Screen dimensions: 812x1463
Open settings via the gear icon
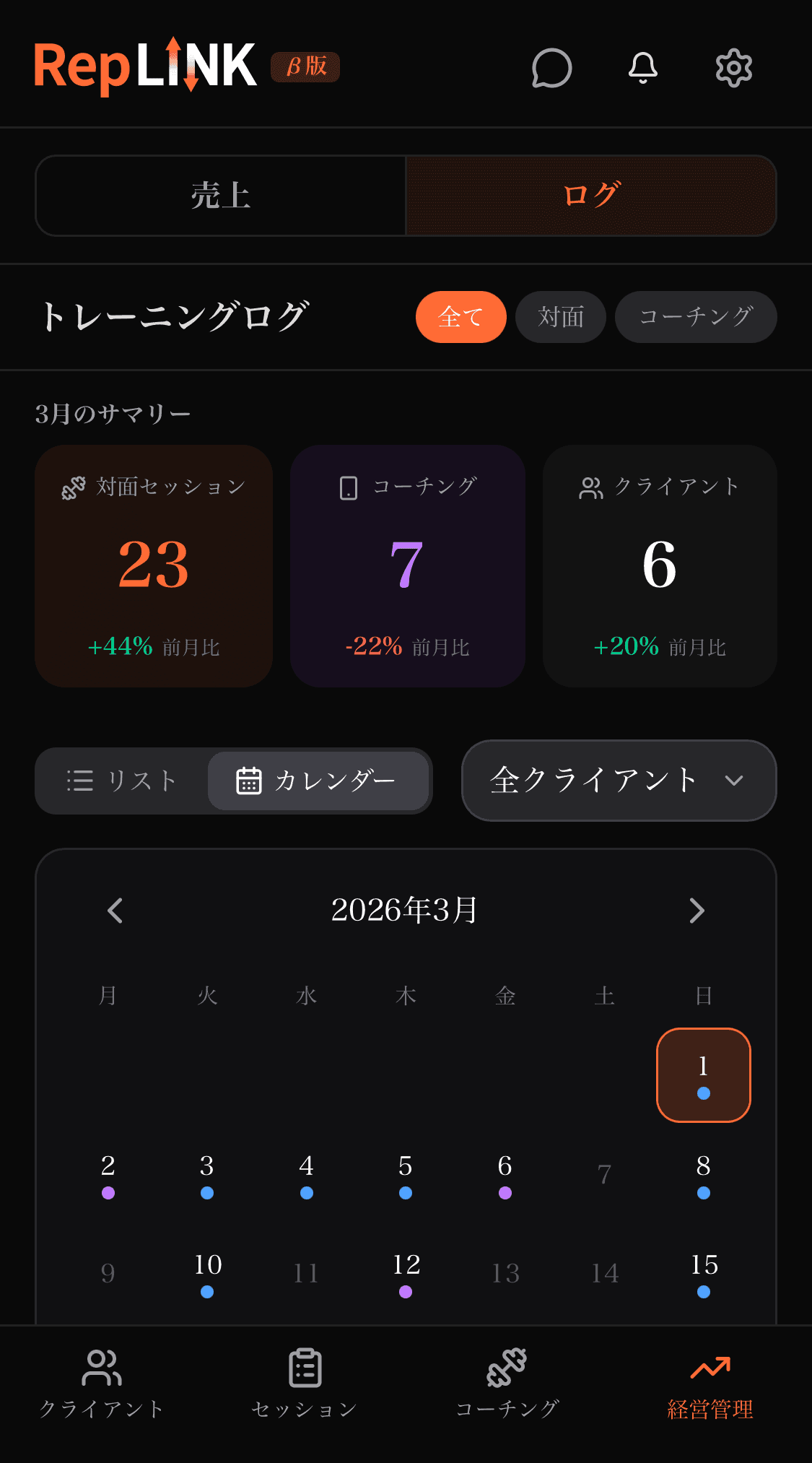(x=733, y=69)
